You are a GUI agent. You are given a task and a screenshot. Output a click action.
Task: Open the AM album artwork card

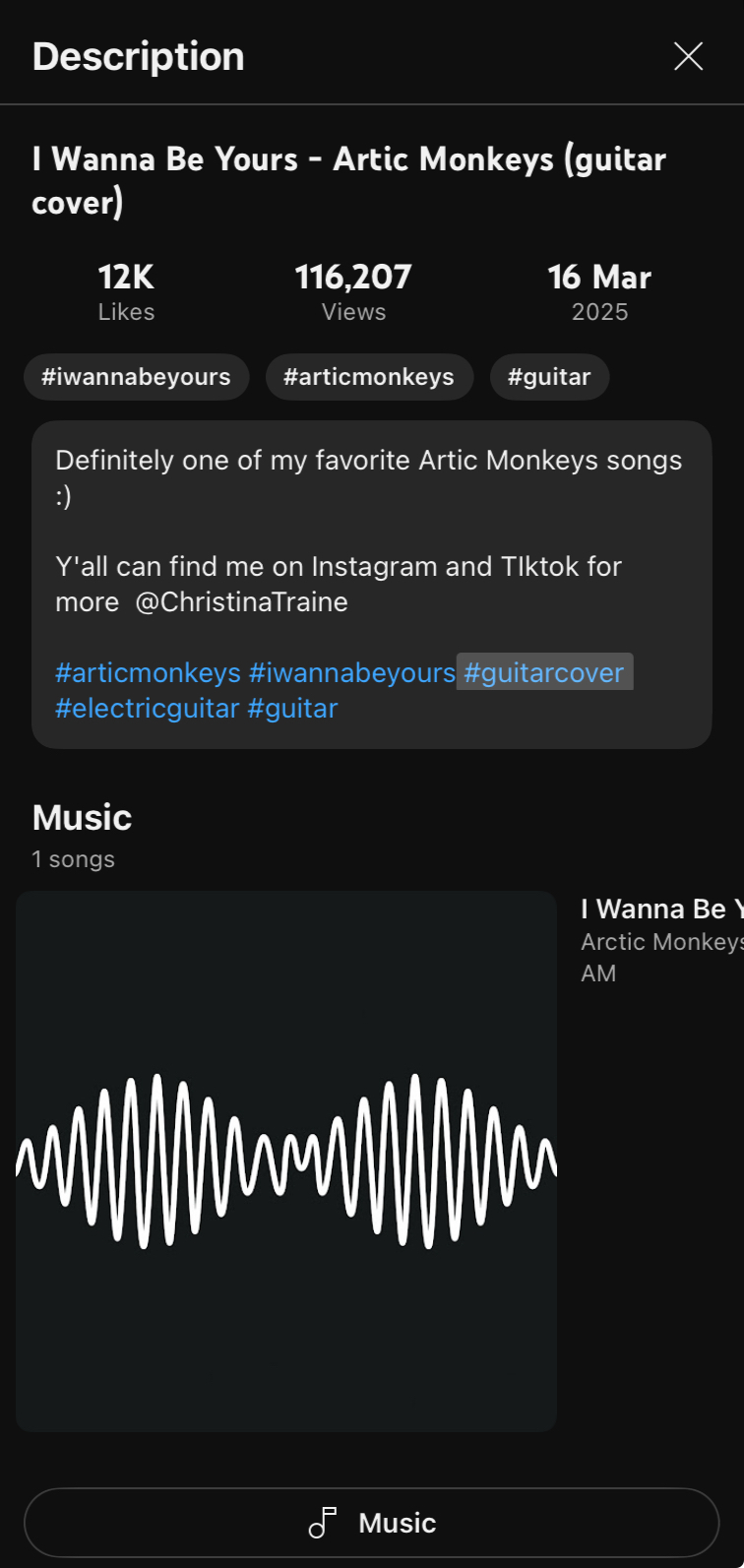(286, 1160)
